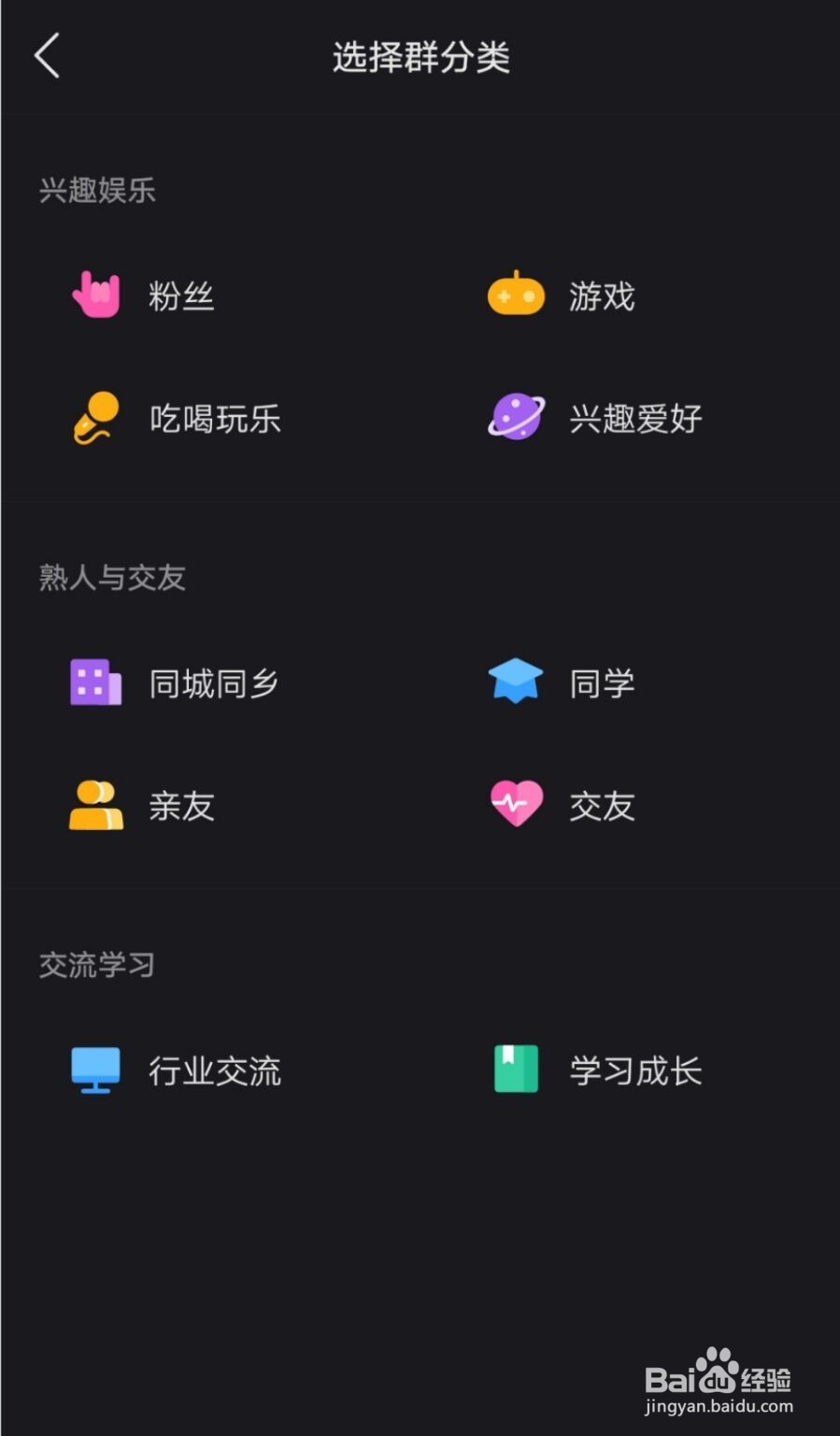Choose the 行业交流 category

click(x=177, y=1070)
